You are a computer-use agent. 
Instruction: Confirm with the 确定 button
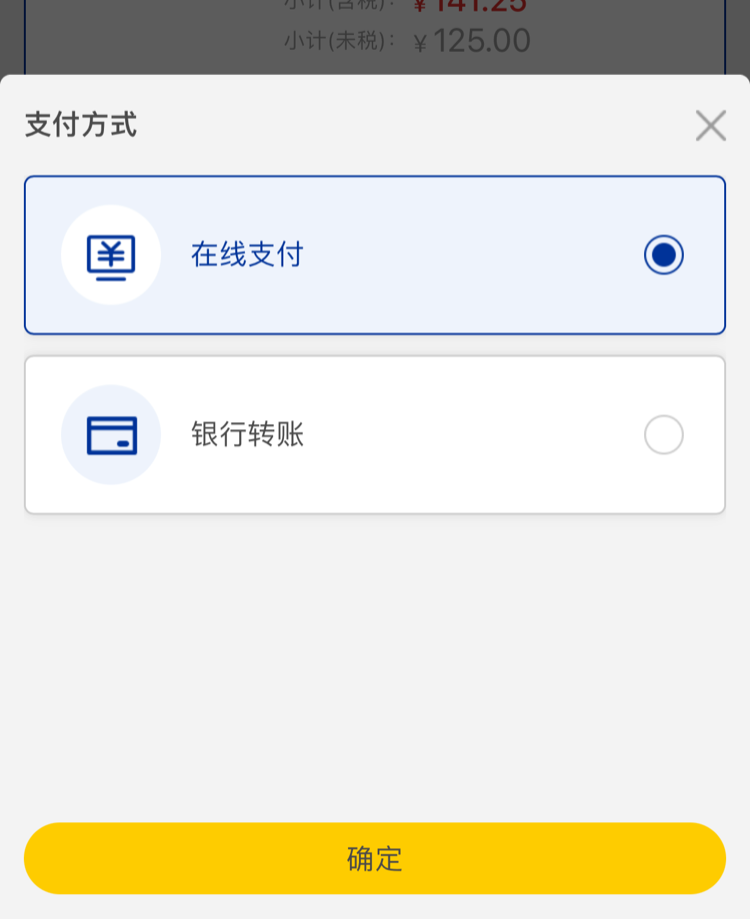tap(374, 858)
